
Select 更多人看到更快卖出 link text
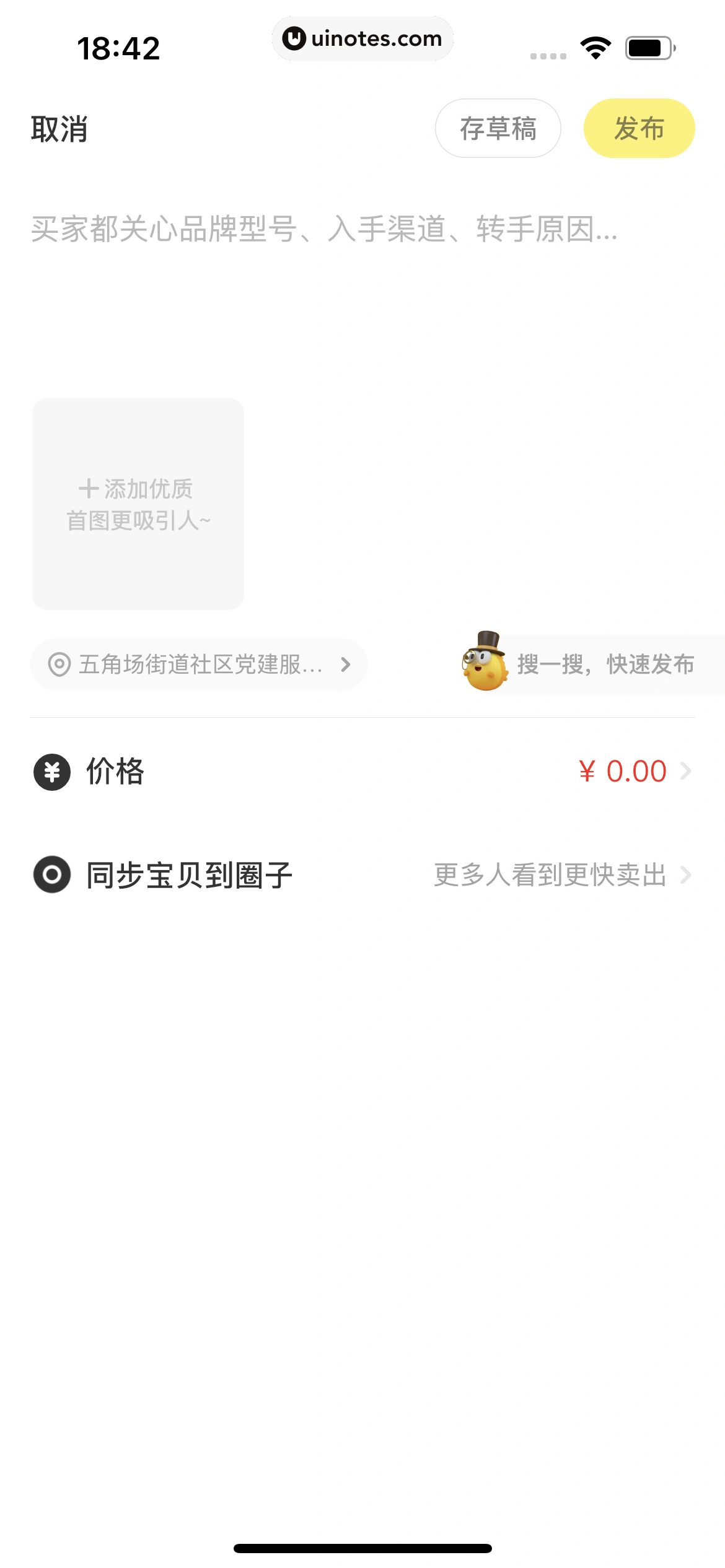click(549, 876)
